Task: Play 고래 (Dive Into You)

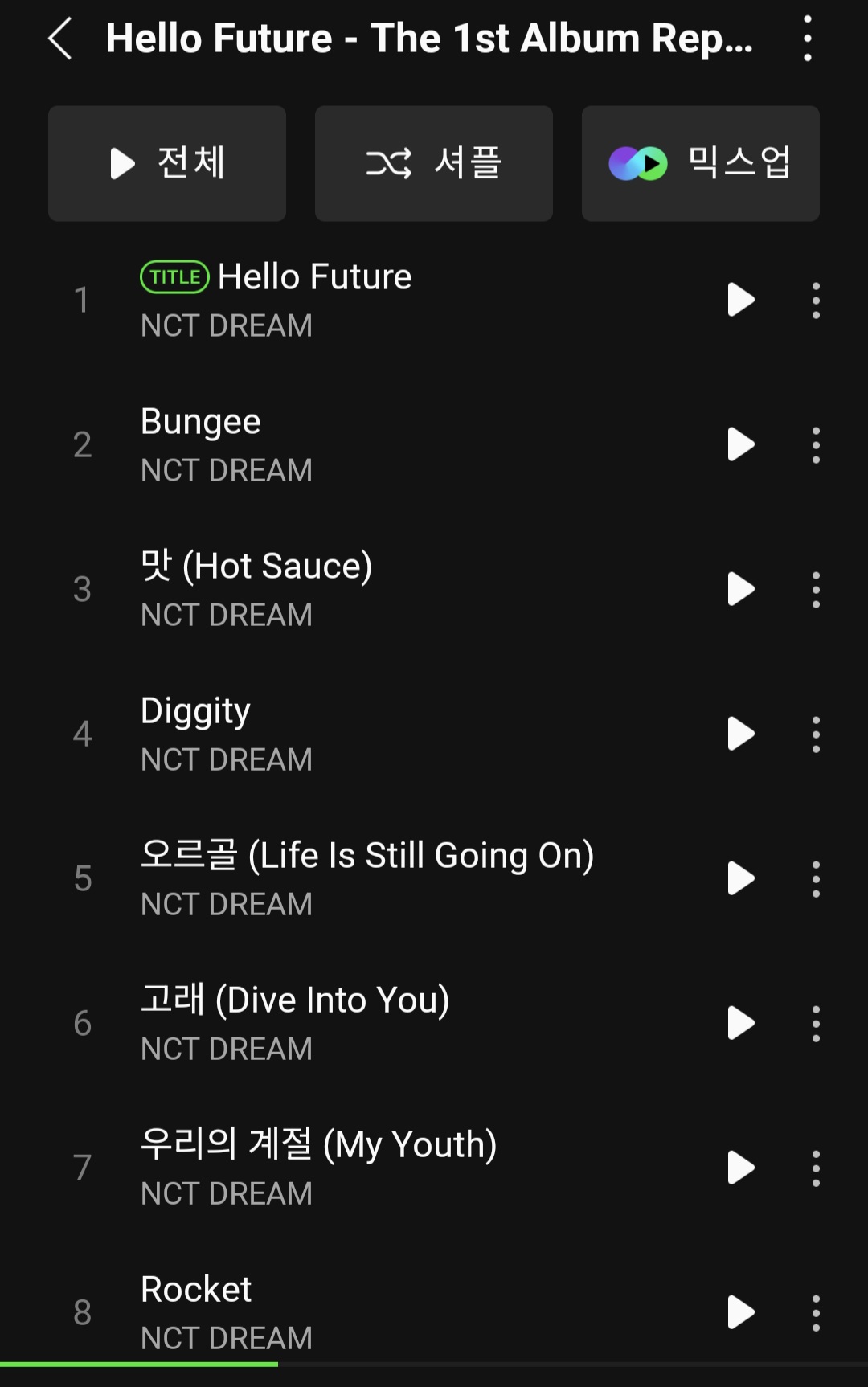Action: click(740, 1023)
